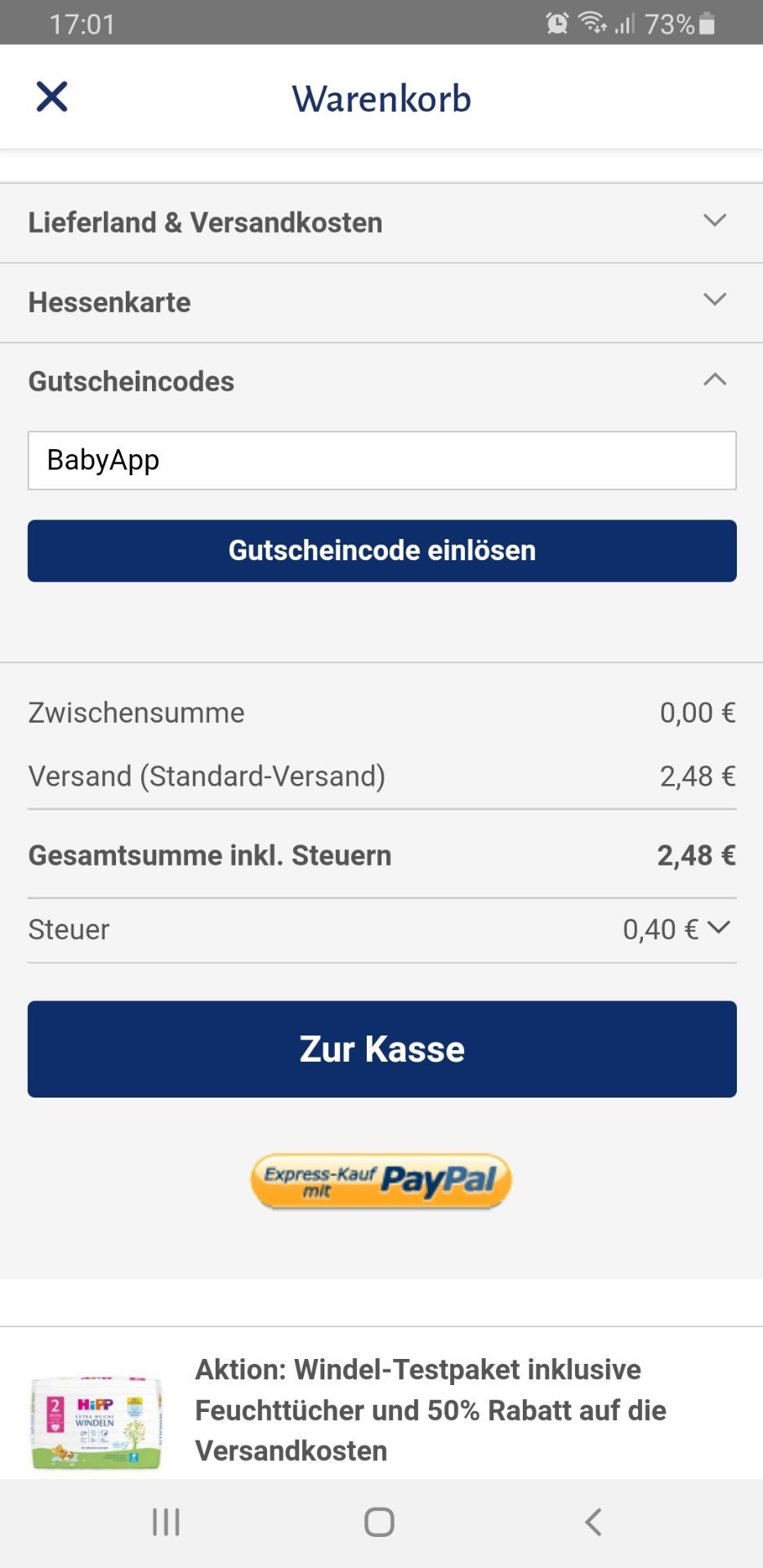Screen dimensions: 763x1568
Task: Redeem code via Gutscheincode einlösen
Action: point(381,550)
